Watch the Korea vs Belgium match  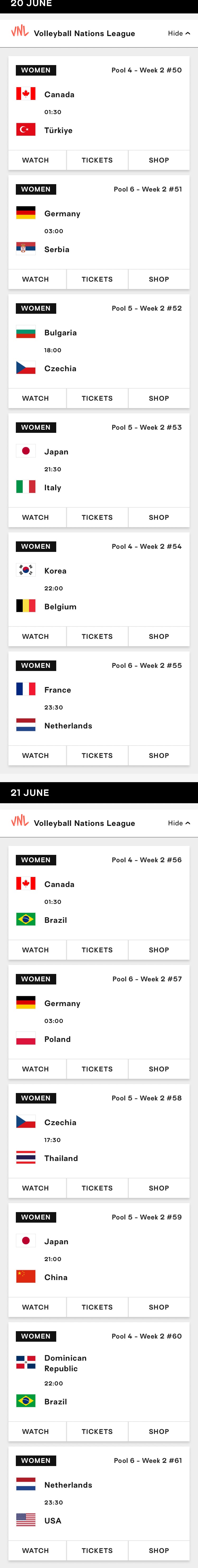pyautogui.click(x=35, y=637)
